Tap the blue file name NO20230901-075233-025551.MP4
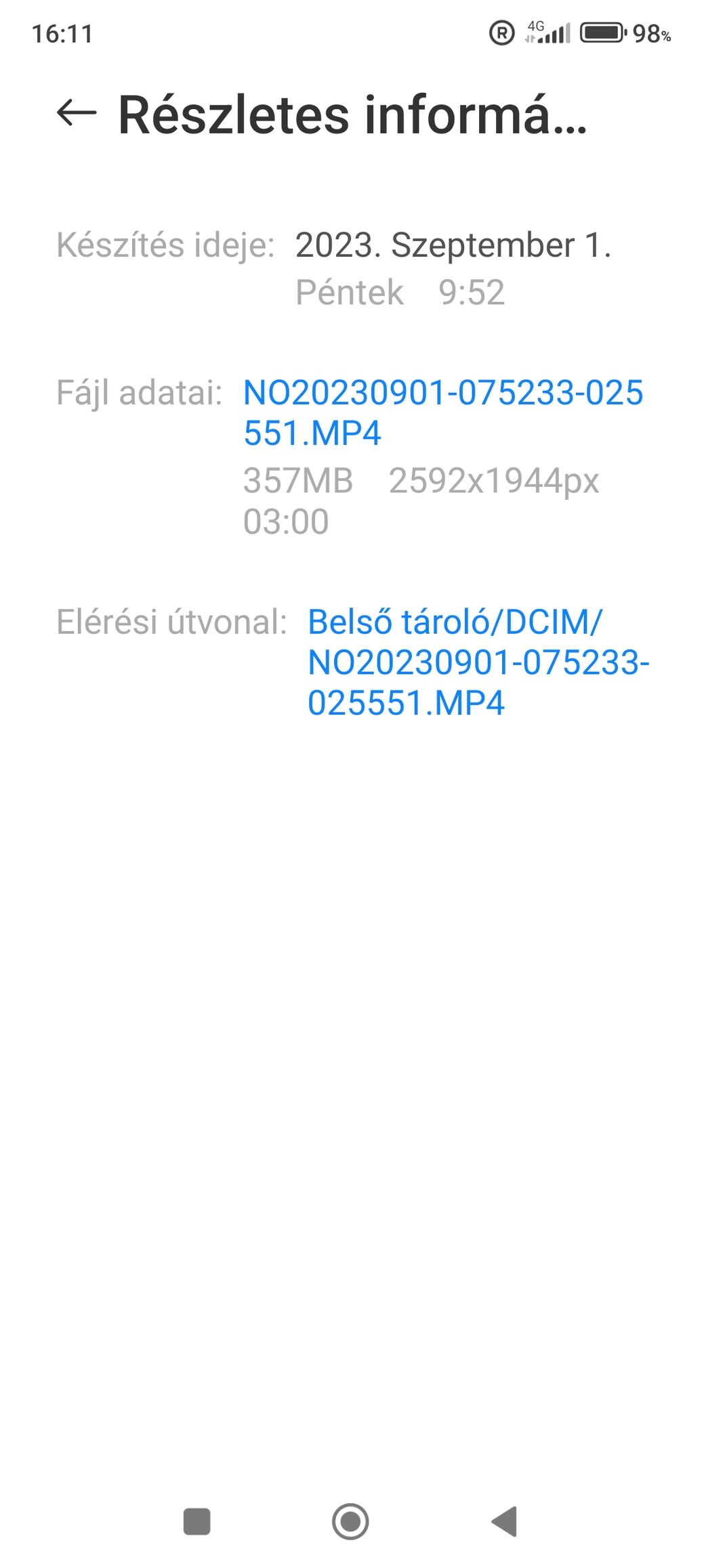Screen dimensions: 706x1568 pos(443,412)
